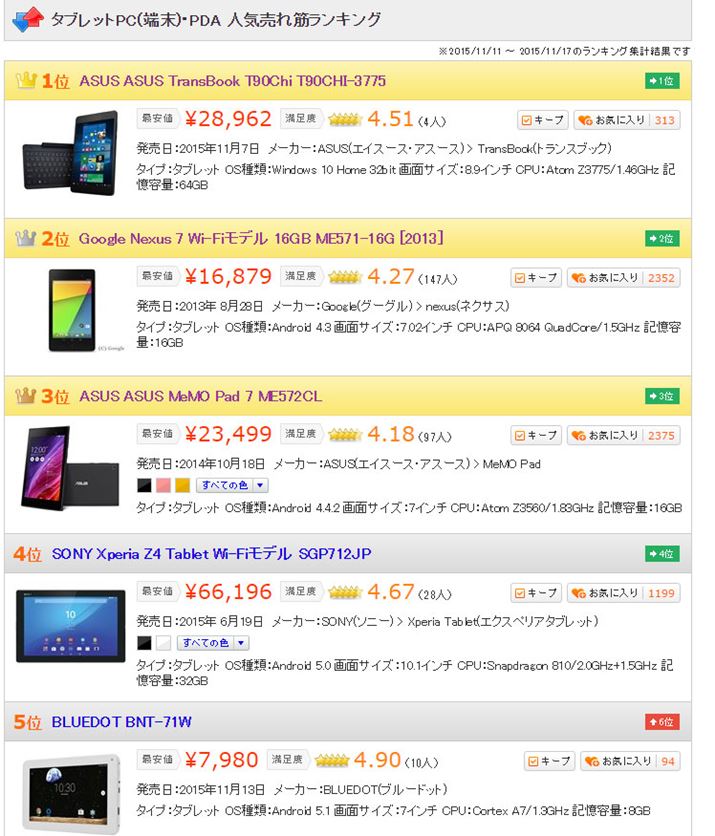715x836 pixels.
Task: Add ASUS MeMO Pad 7 to お気に入り
Action: coord(605,435)
